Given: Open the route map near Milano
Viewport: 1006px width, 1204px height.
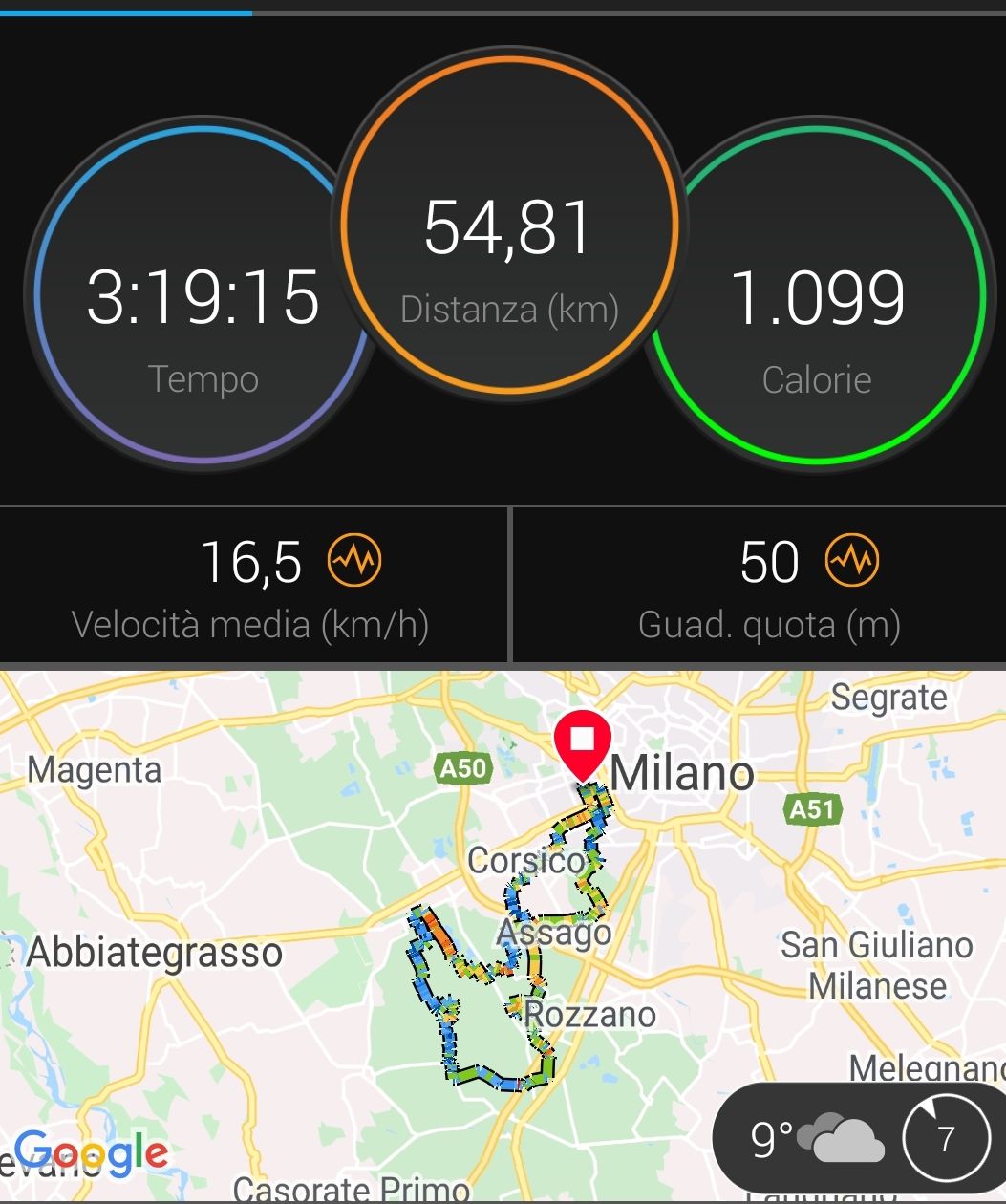Looking at the screenshot, I should (x=503, y=935).
